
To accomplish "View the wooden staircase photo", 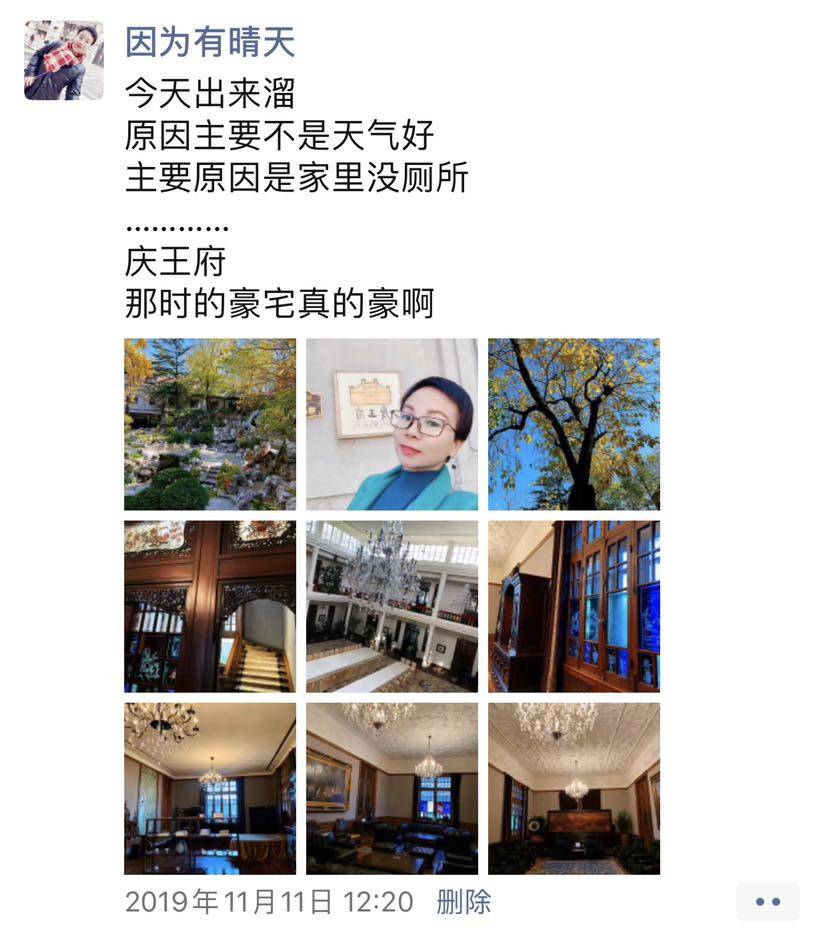I will [210, 606].
